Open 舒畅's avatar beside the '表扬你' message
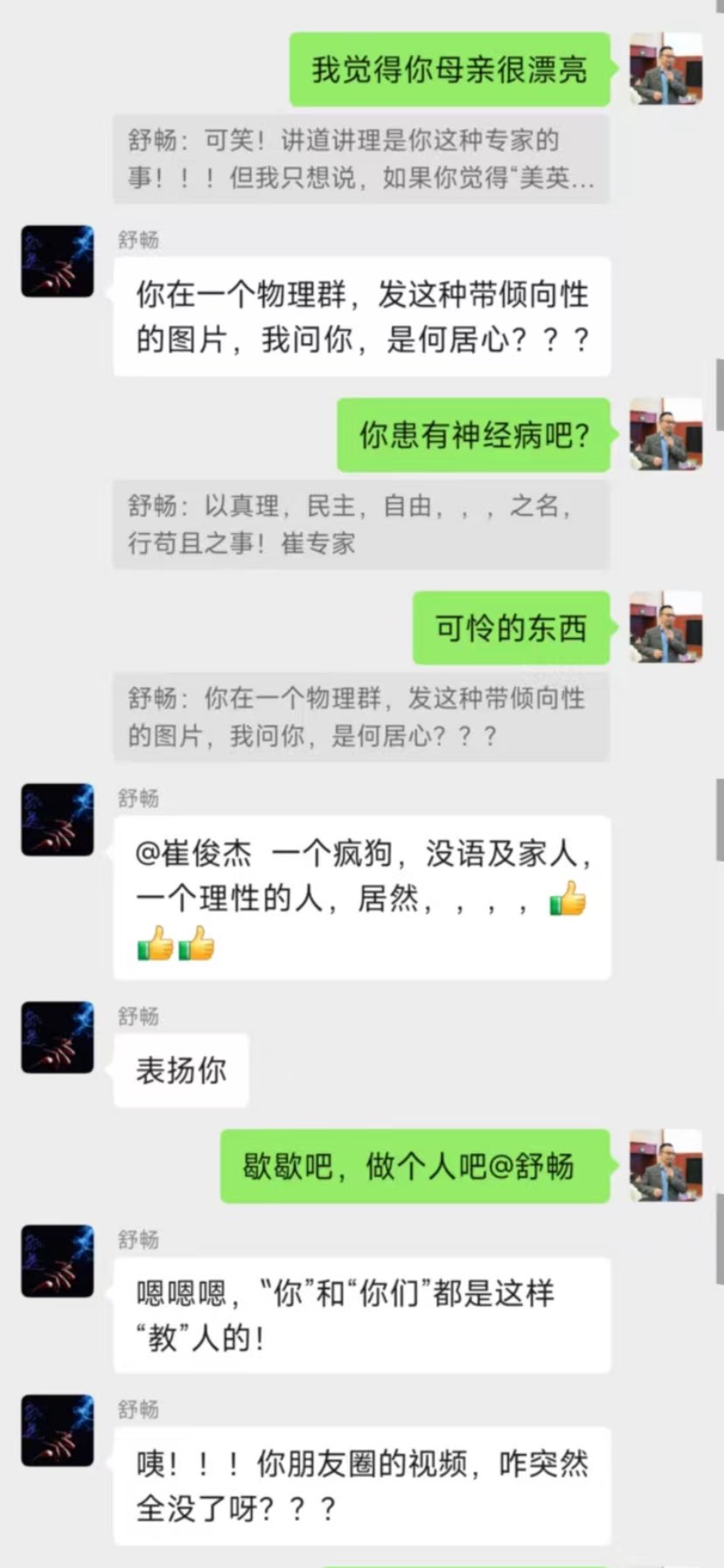 point(58,1037)
